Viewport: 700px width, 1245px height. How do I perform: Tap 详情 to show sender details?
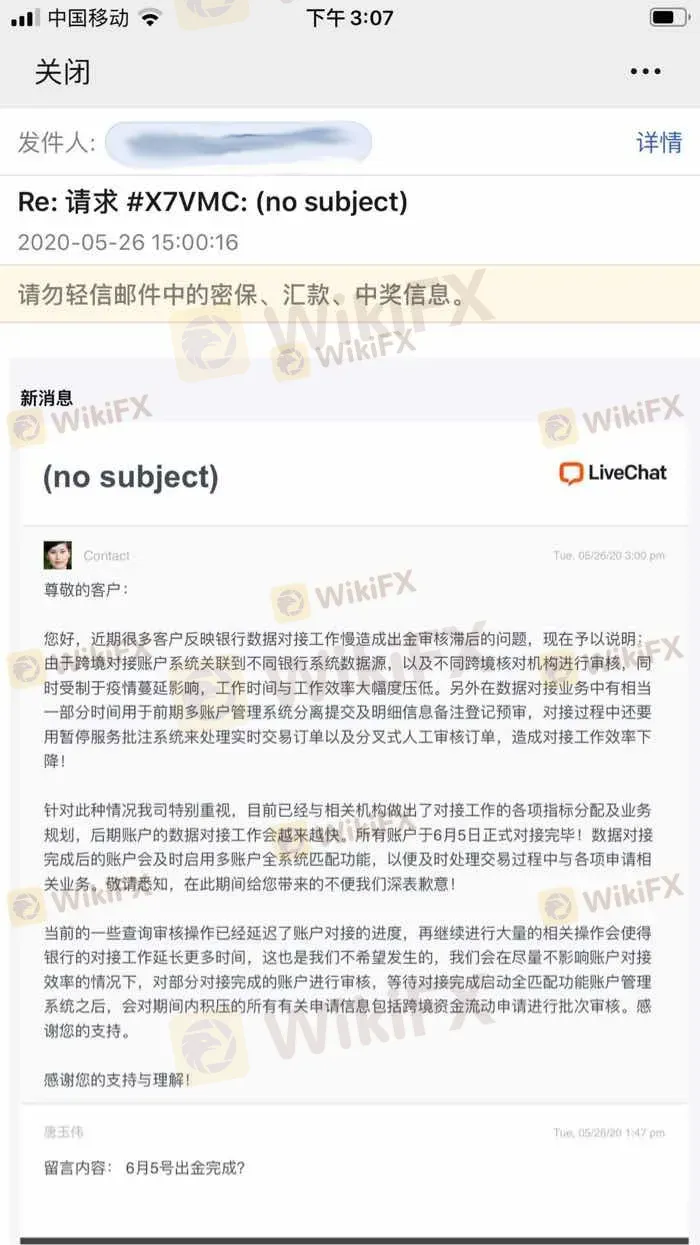click(658, 143)
